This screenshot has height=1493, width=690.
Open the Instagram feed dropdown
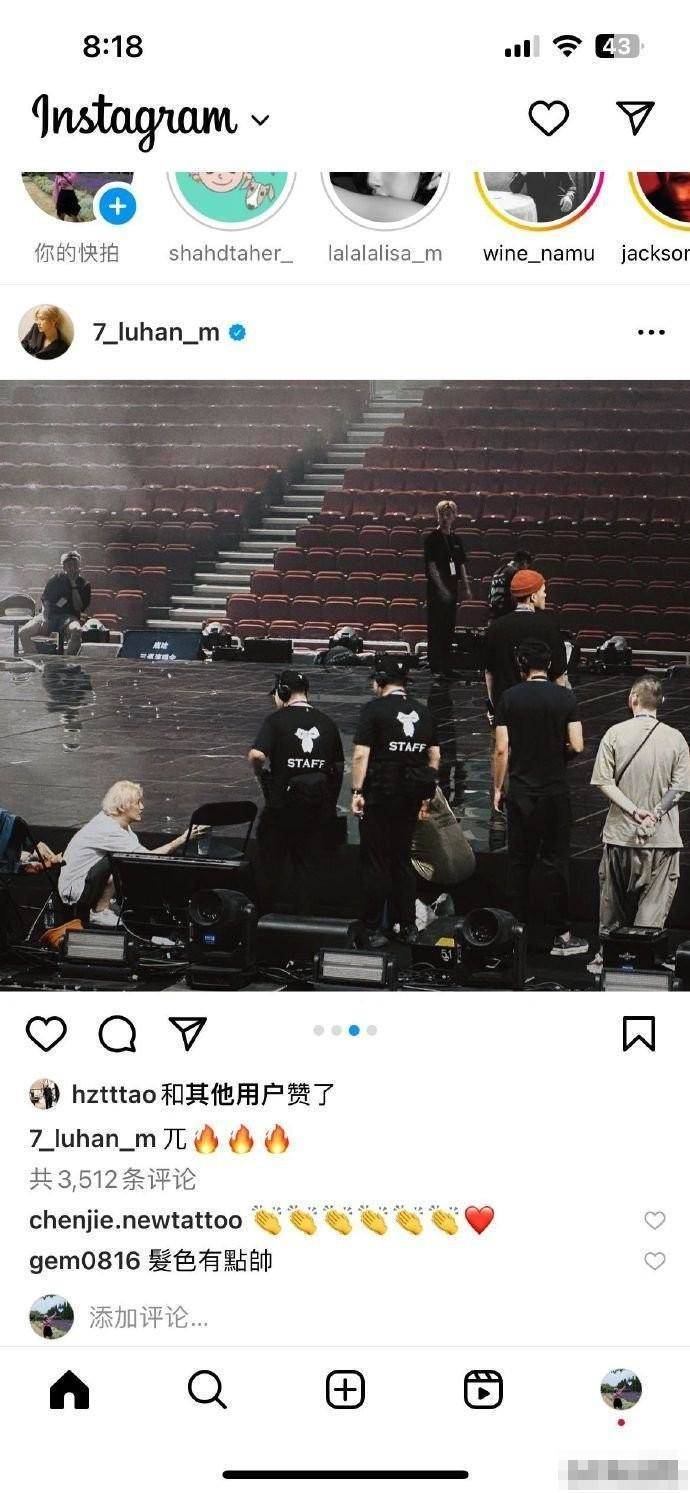(x=259, y=121)
